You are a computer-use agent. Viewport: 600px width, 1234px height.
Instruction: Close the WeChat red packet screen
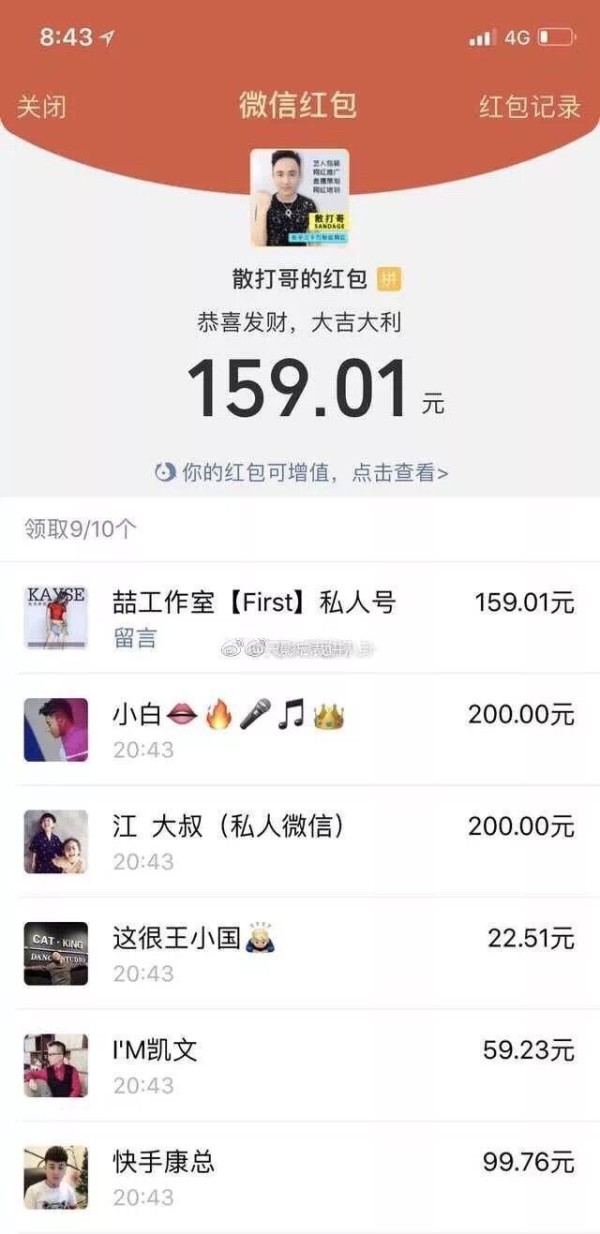[42, 107]
